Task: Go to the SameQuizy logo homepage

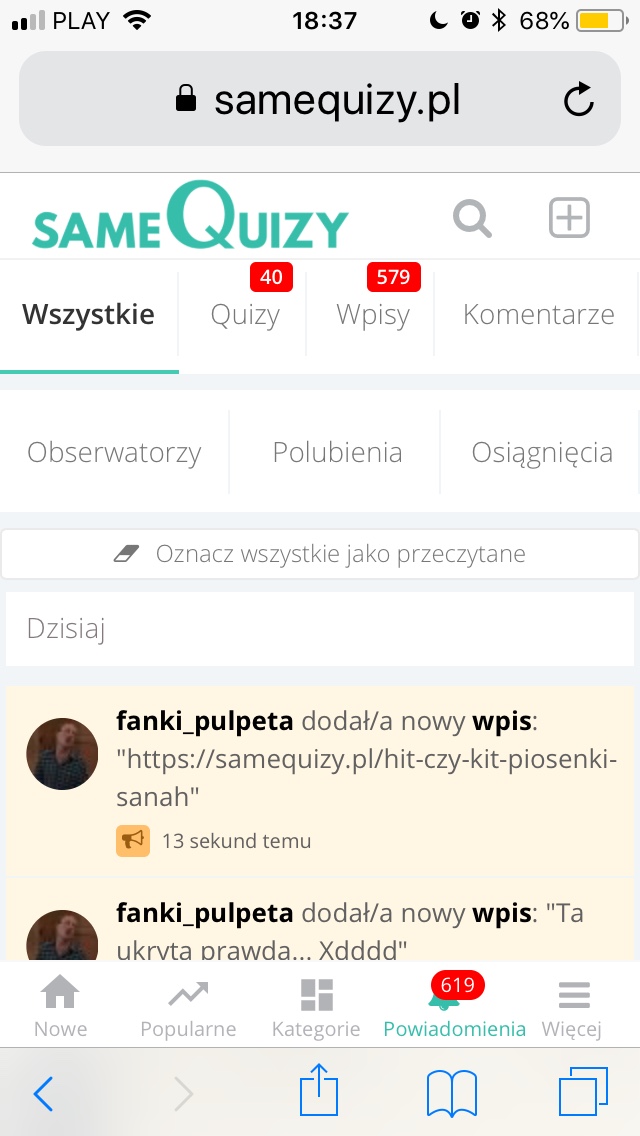Action: coord(190,217)
